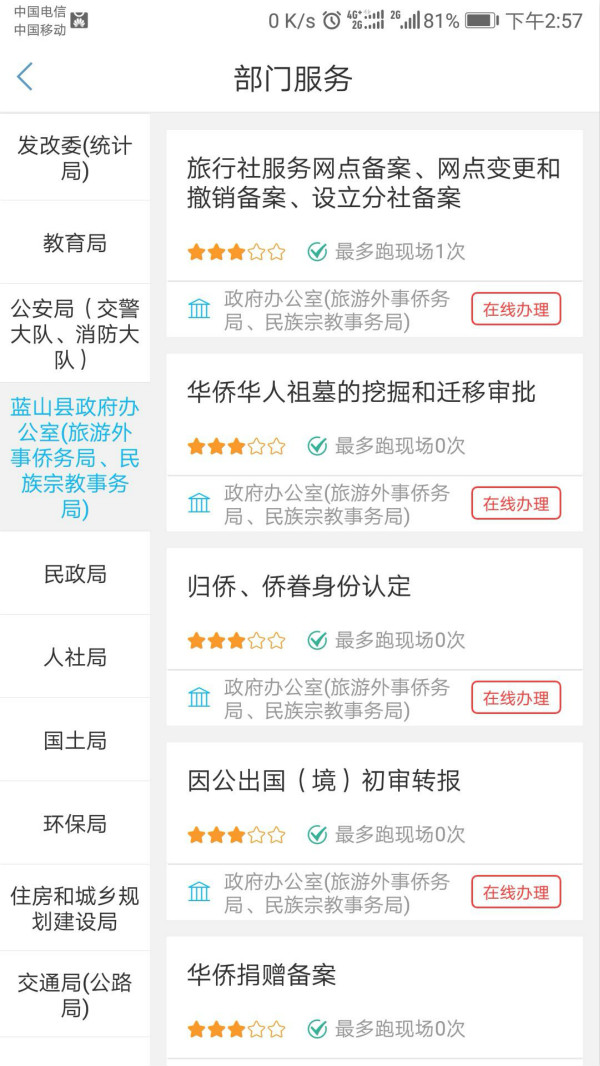Select 交通局(公路局) department
The width and height of the screenshot is (600, 1066).
(75, 995)
